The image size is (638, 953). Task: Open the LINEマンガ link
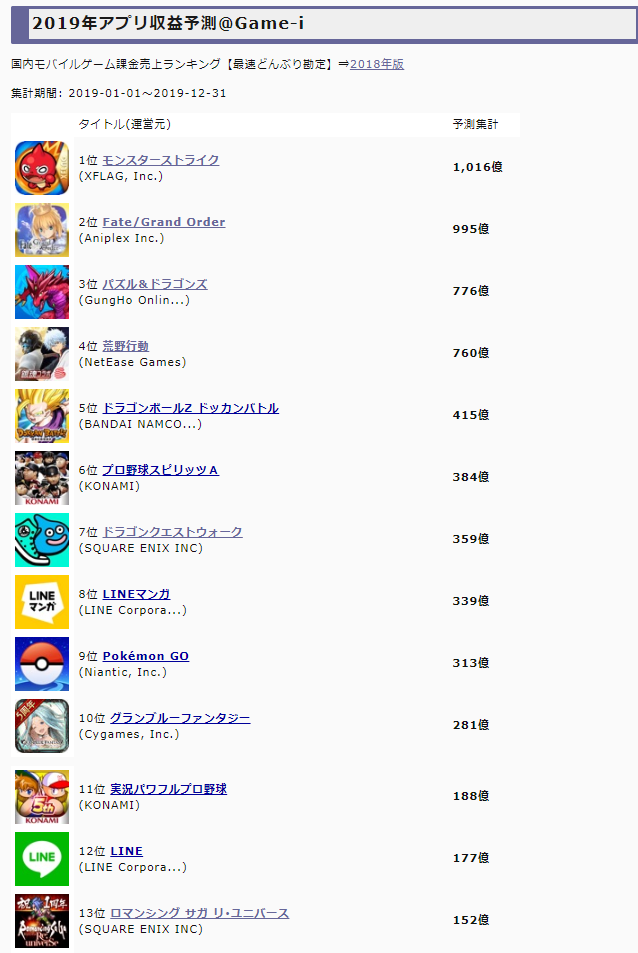coord(136,594)
